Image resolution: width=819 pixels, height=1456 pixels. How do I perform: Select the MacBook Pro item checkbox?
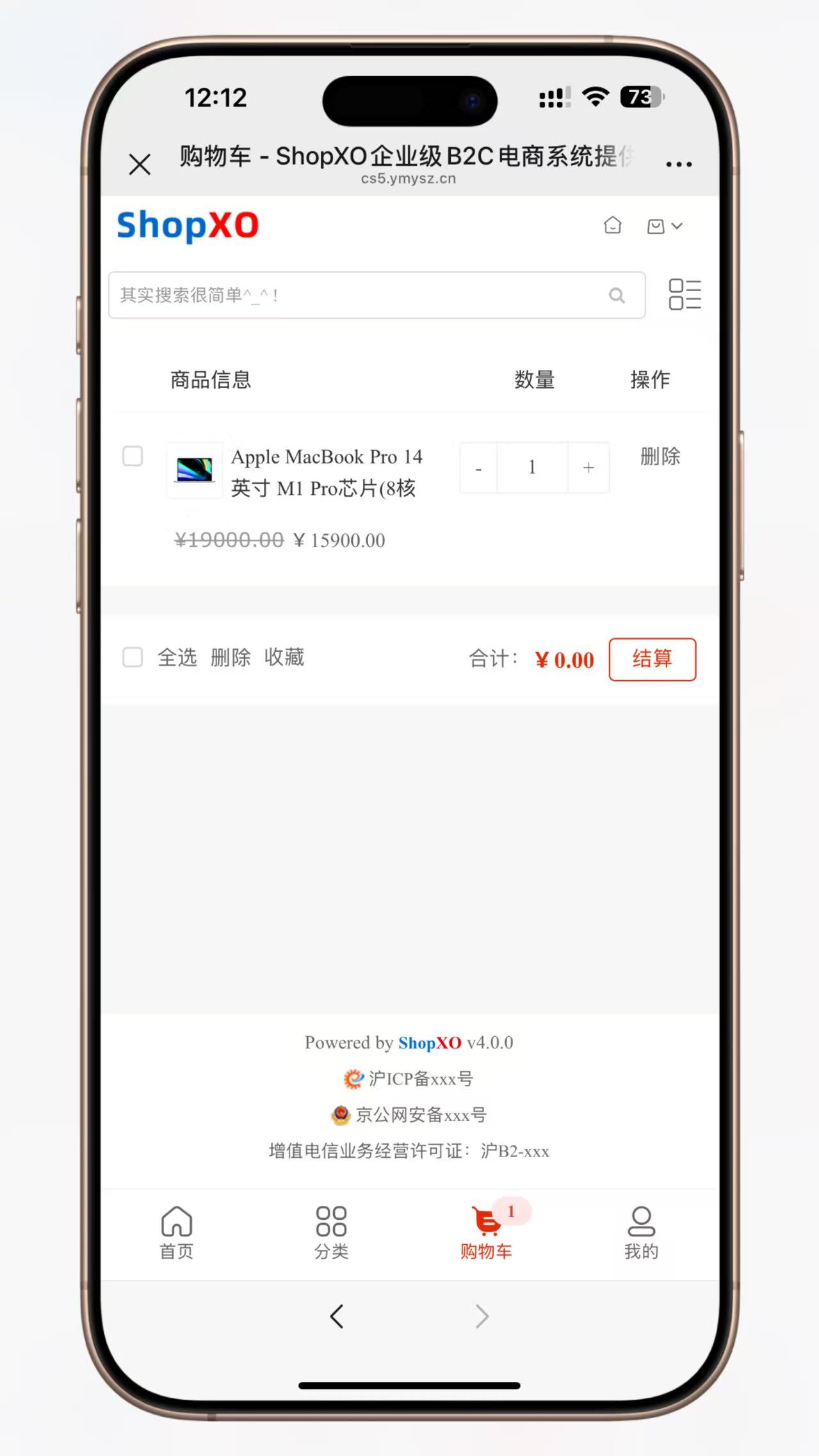(x=133, y=456)
